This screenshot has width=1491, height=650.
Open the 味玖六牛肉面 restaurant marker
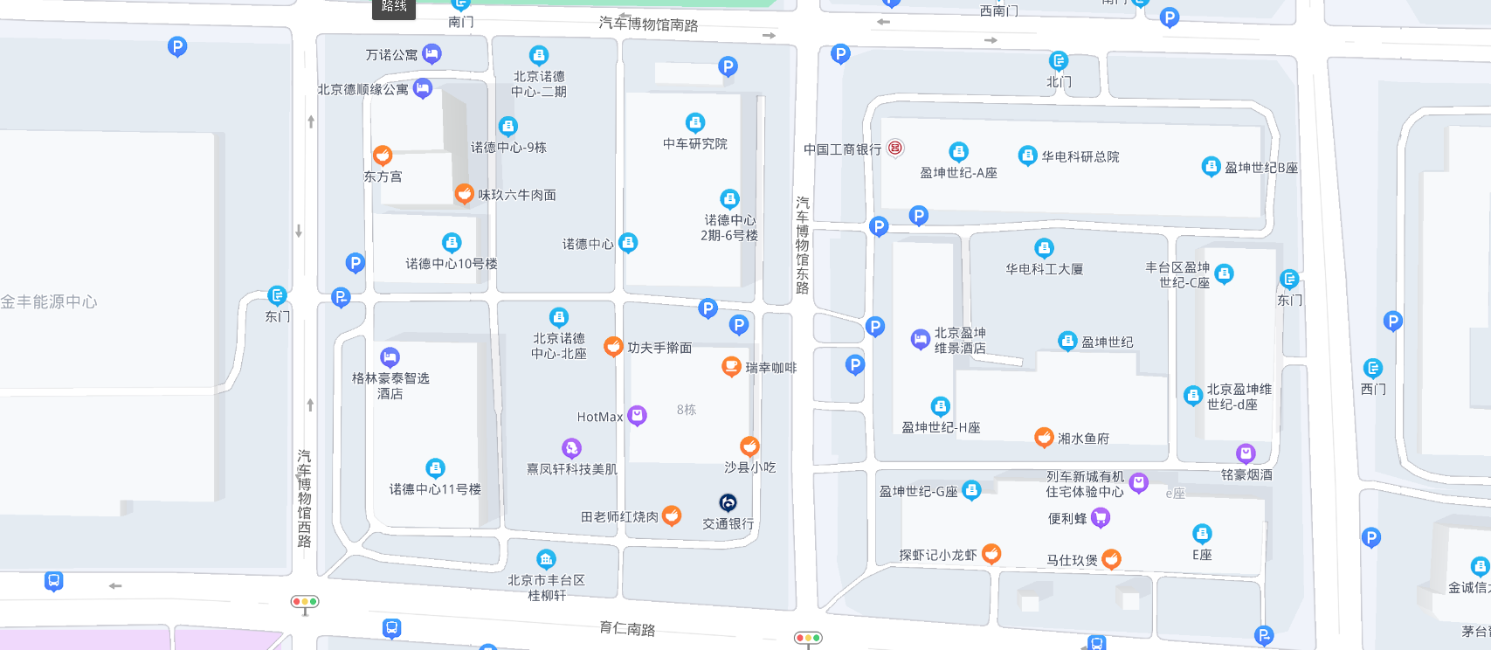click(x=464, y=194)
